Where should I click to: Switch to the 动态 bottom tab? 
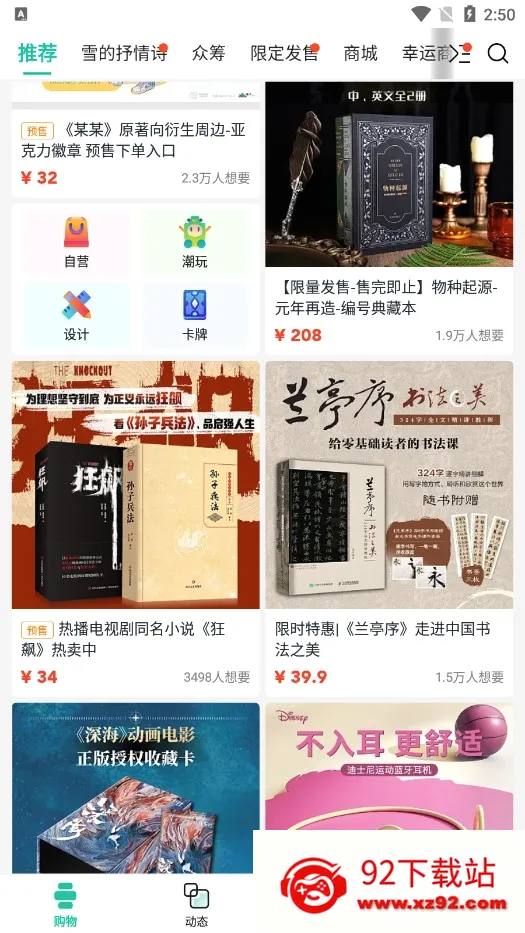[196, 905]
